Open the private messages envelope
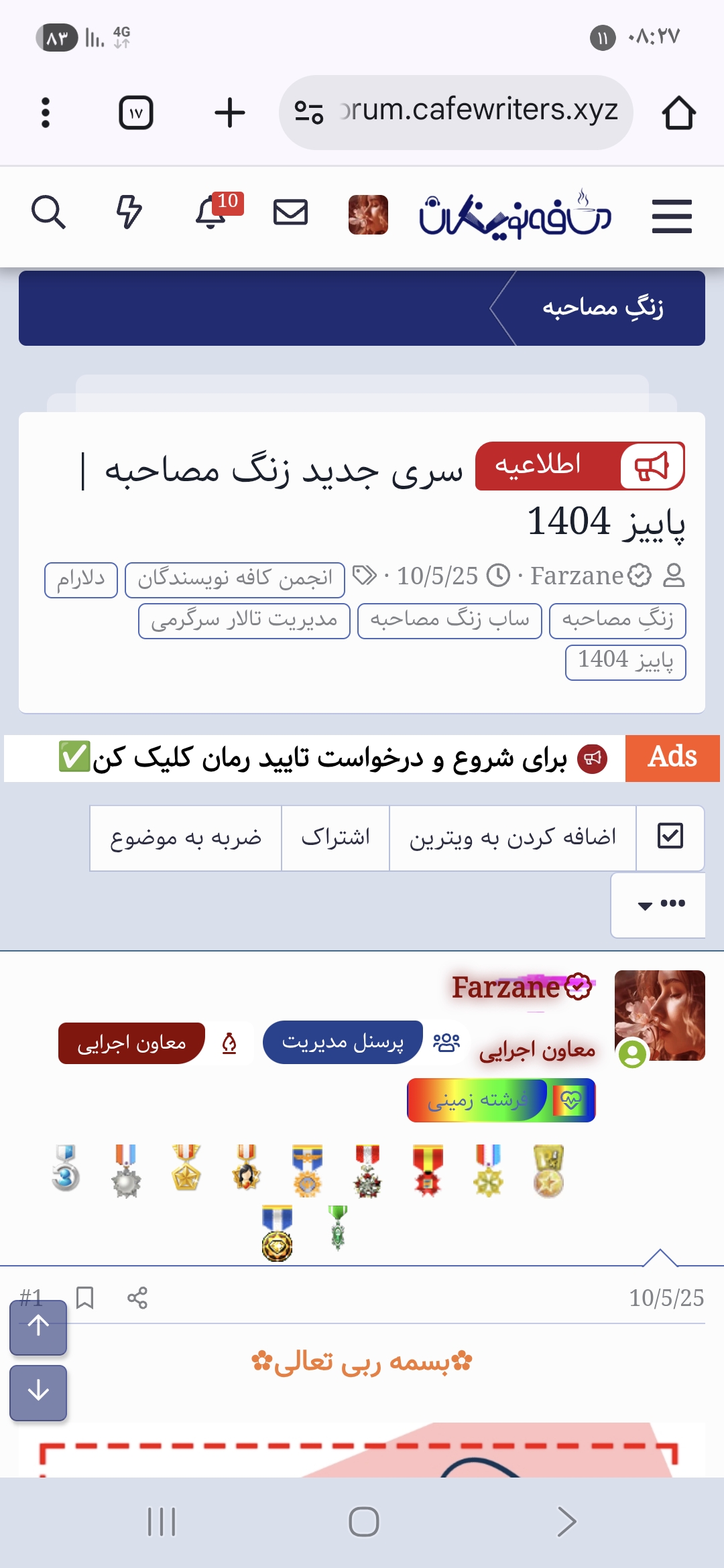This screenshot has width=724, height=1568. coord(290,213)
